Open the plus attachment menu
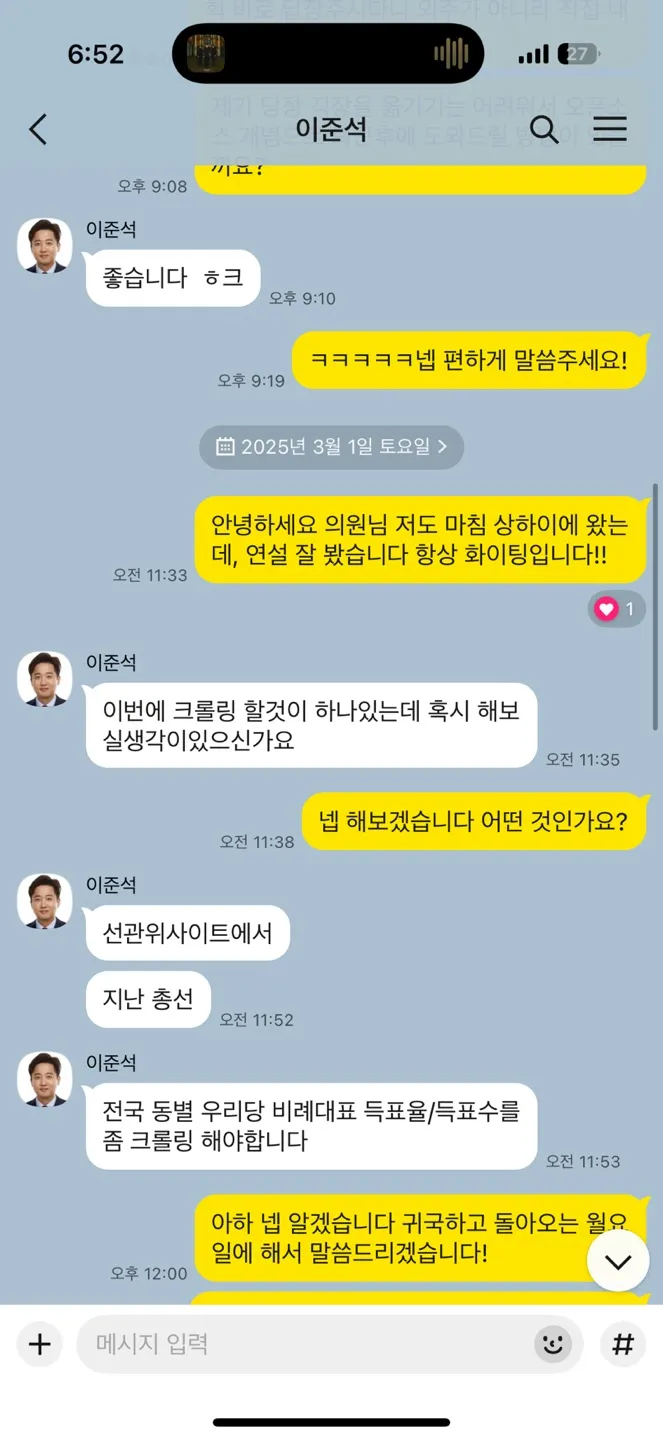Screen dimensions: 663x1440 pyautogui.click(x=40, y=1344)
